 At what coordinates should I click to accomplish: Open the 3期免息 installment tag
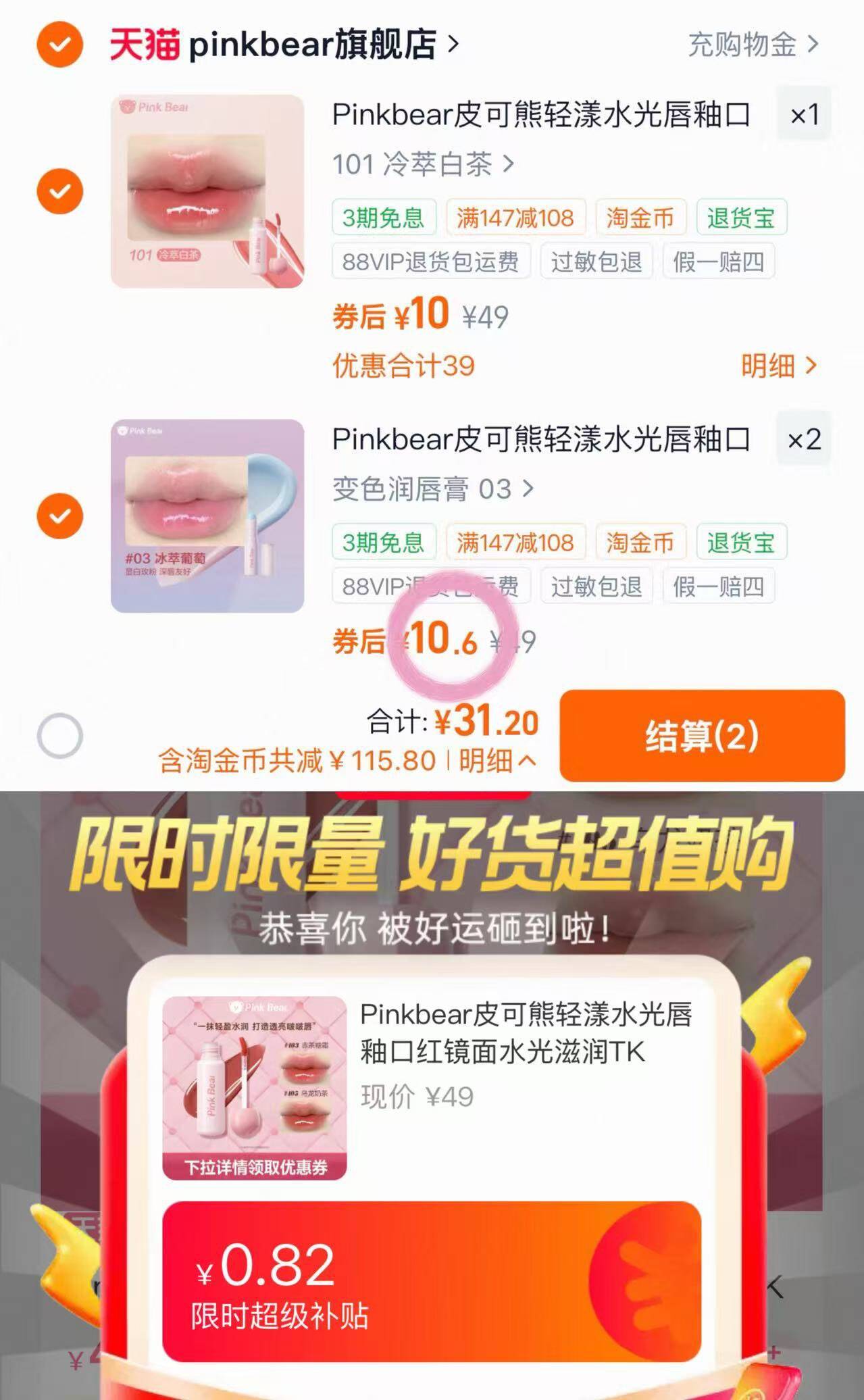382,217
